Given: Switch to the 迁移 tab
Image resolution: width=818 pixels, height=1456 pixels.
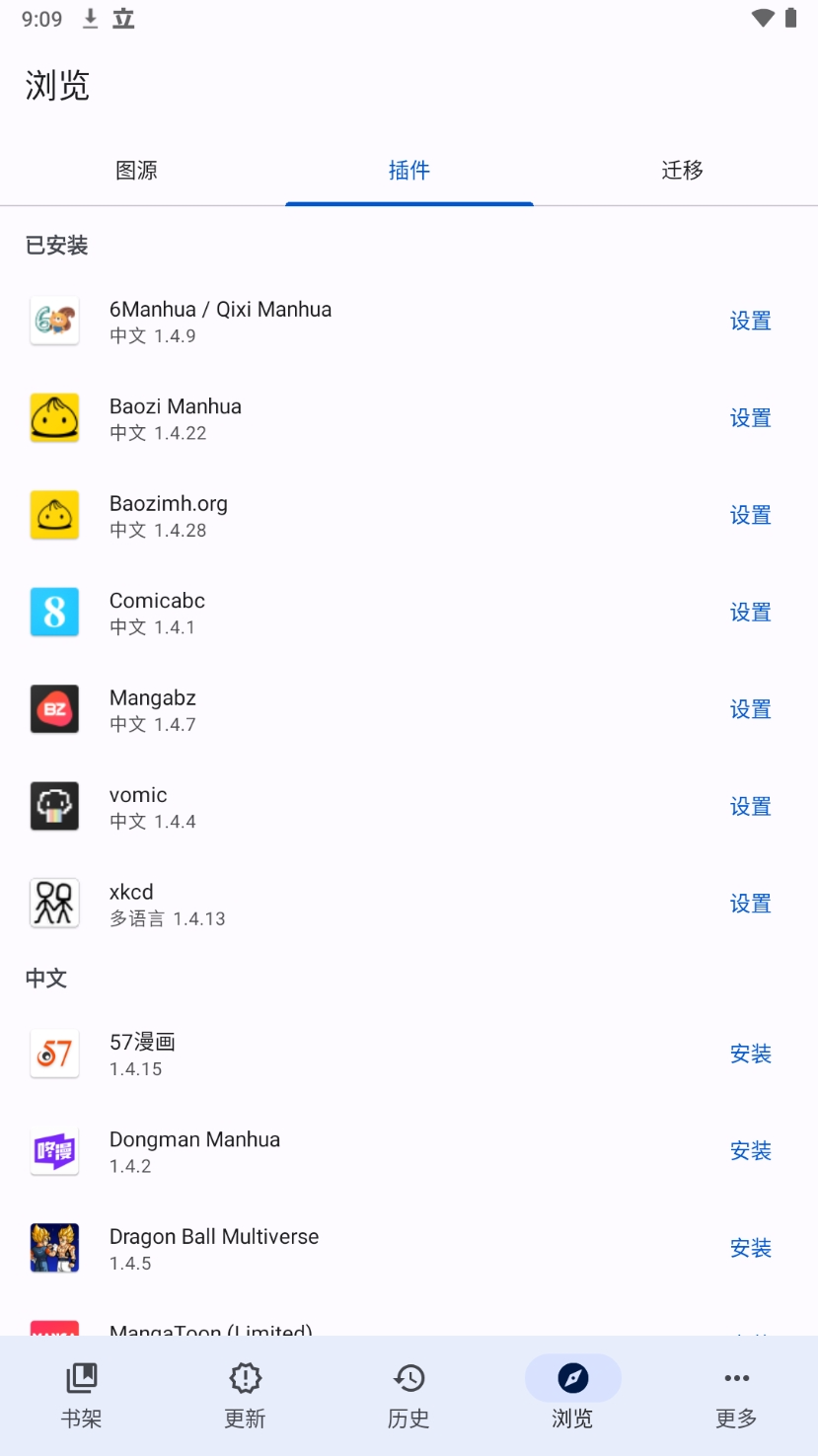Looking at the screenshot, I should [x=682, y=171].
